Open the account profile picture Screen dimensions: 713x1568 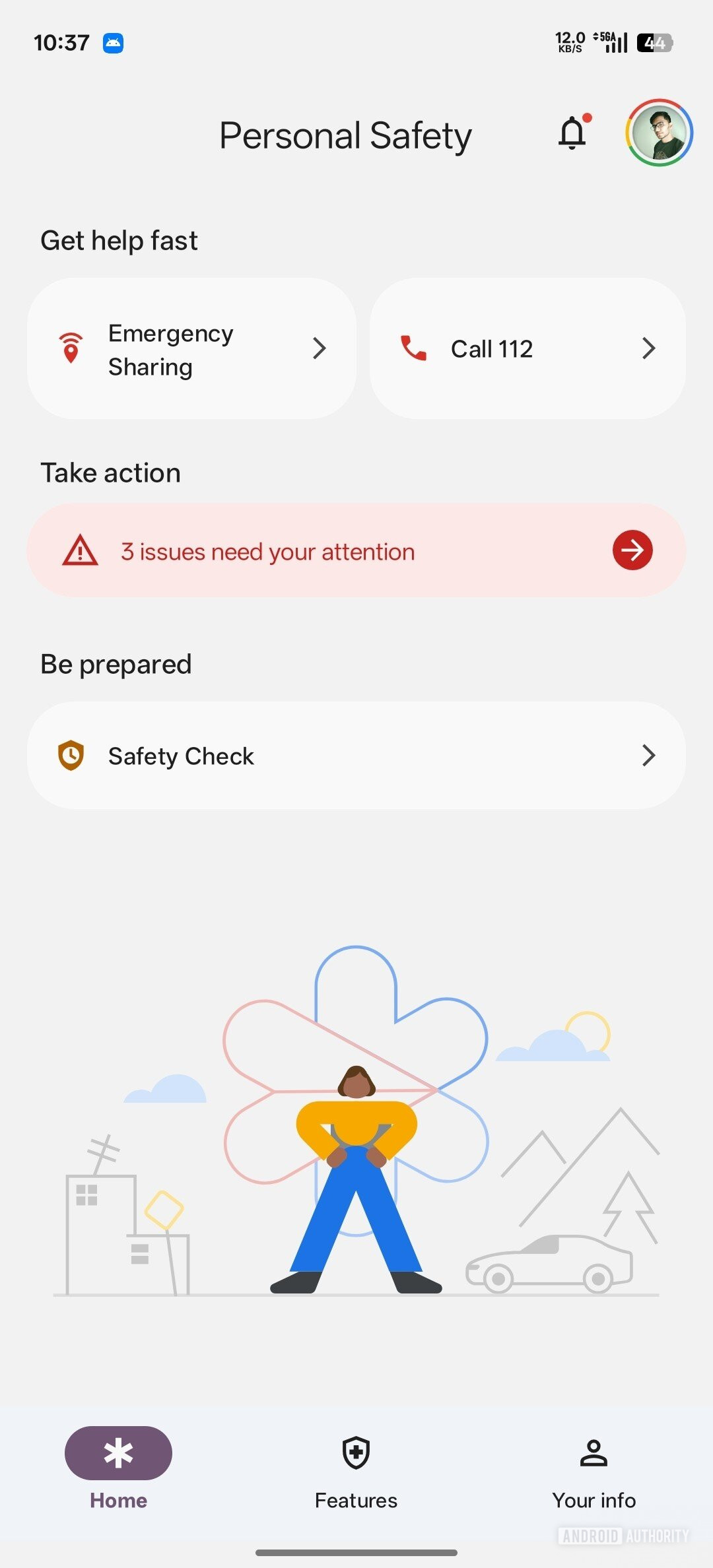659,133
